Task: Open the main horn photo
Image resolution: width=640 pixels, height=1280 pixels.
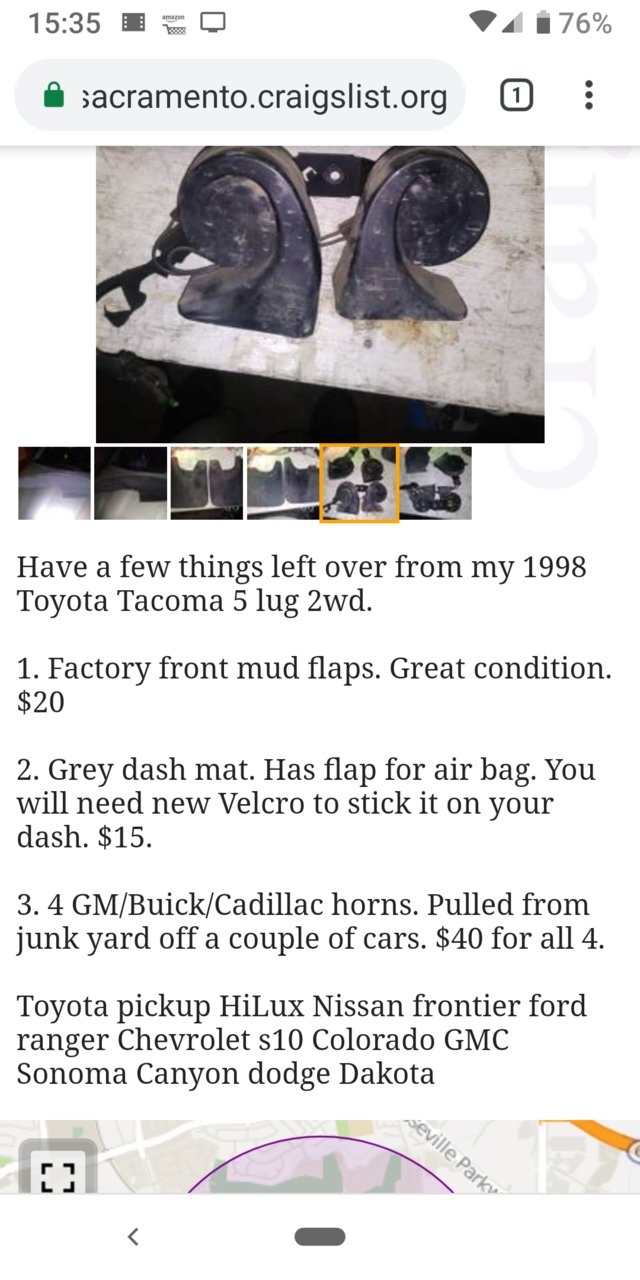Action: click(x=320, y=294)
